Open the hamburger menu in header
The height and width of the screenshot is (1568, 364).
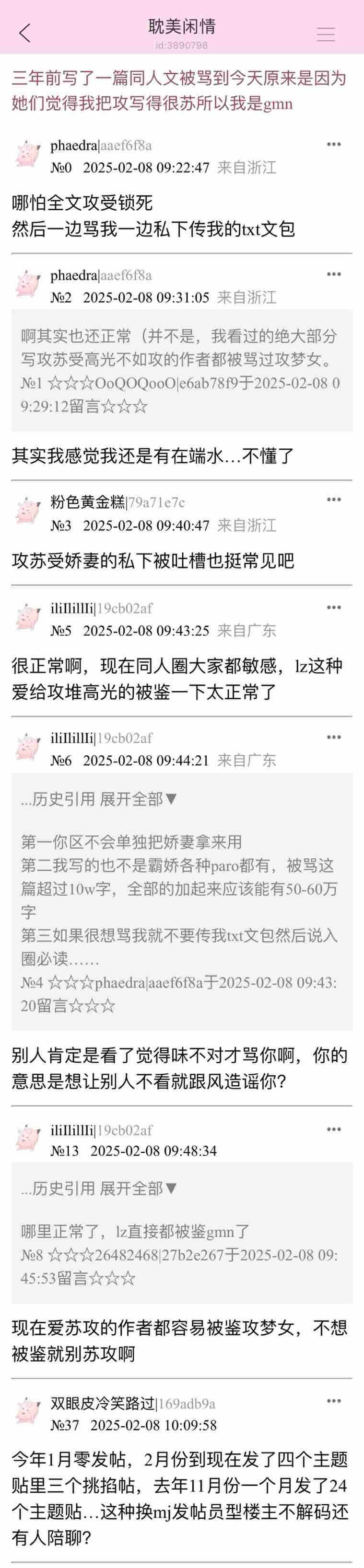(x=326, y=34)
